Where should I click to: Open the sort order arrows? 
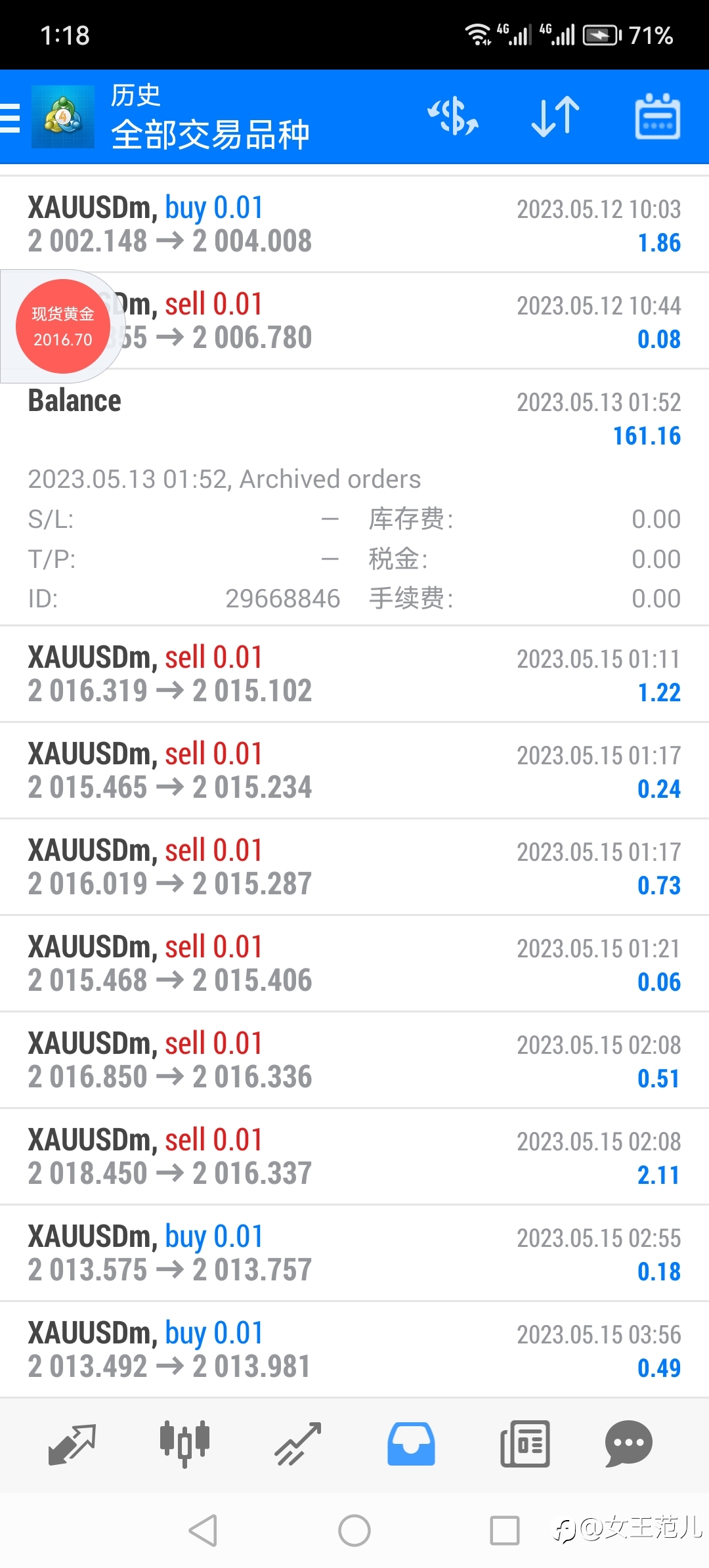tap(555, 116)
